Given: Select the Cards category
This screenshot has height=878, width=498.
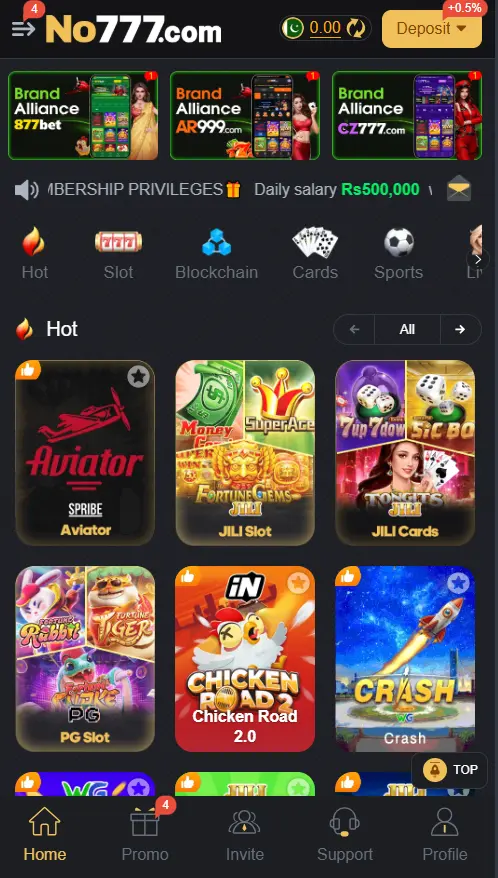Looking at the screenshot, I should 315,254.
